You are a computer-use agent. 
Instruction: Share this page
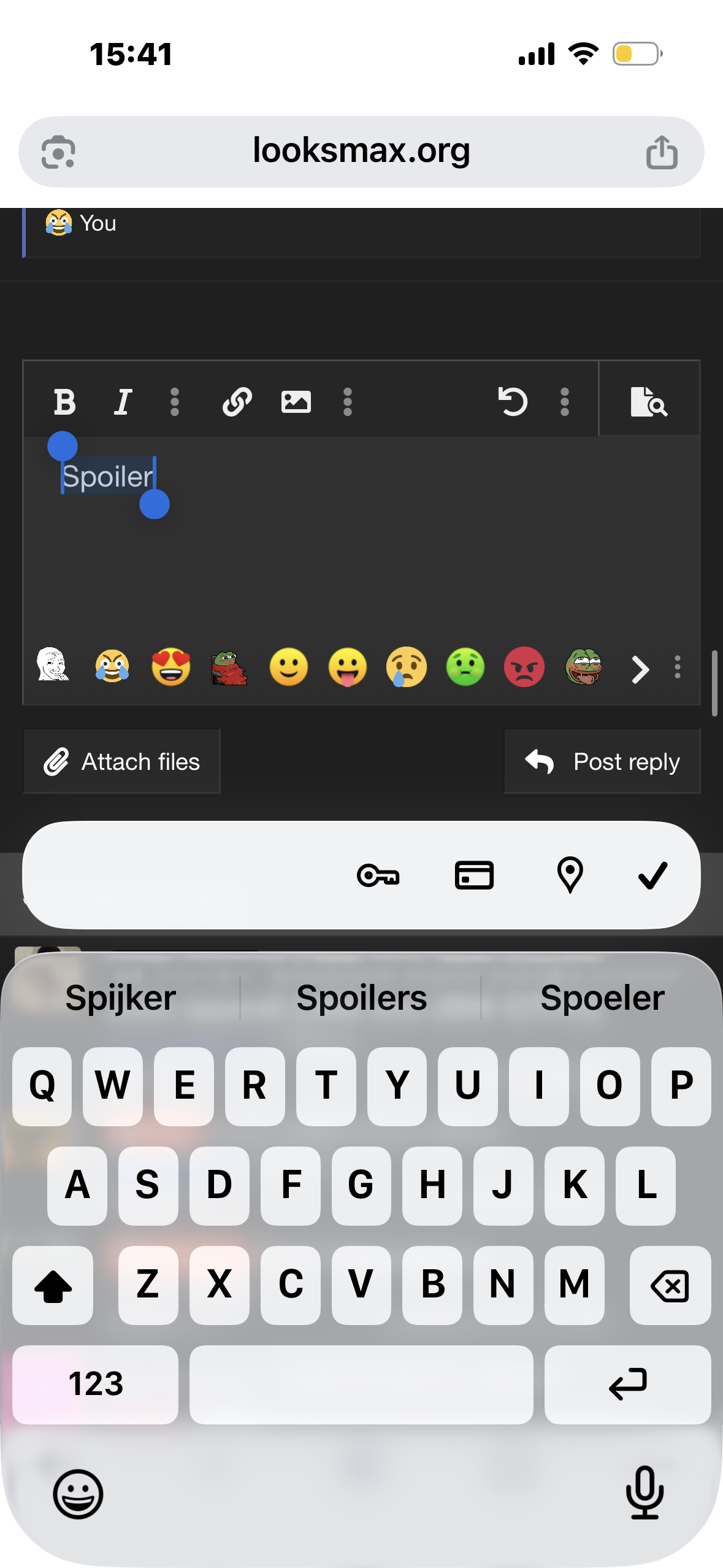point(662,152)
